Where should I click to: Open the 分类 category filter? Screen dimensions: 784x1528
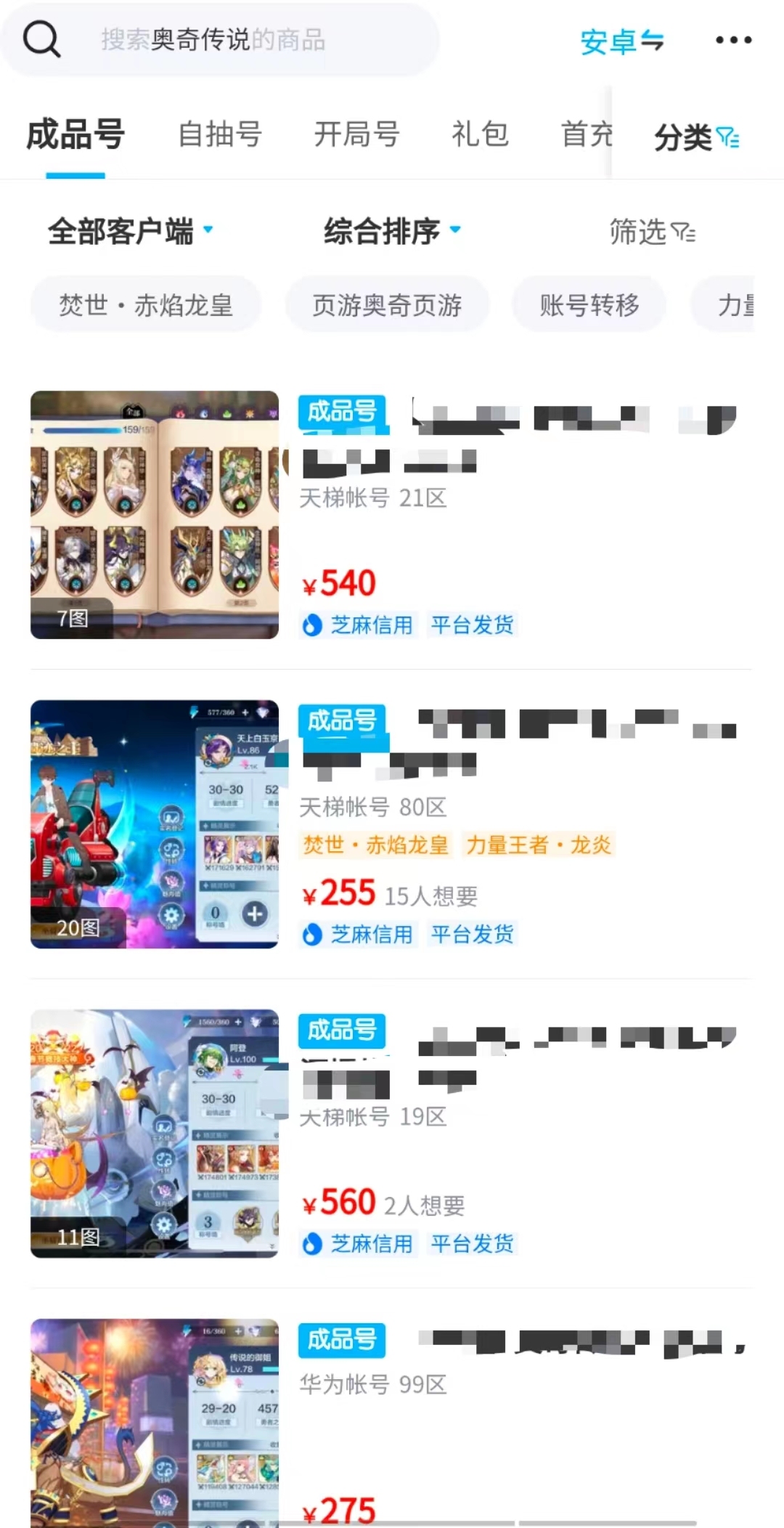pos(695,137)
